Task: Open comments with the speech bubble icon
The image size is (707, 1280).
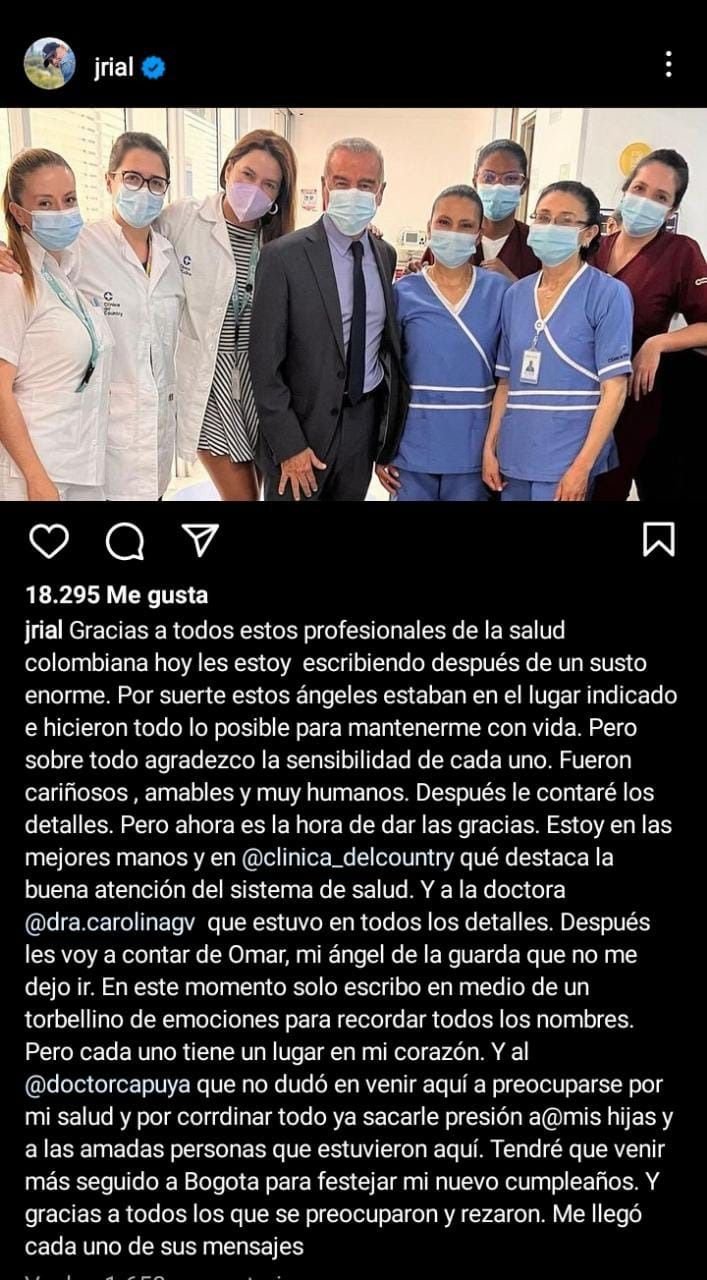Action: point(125,541)
